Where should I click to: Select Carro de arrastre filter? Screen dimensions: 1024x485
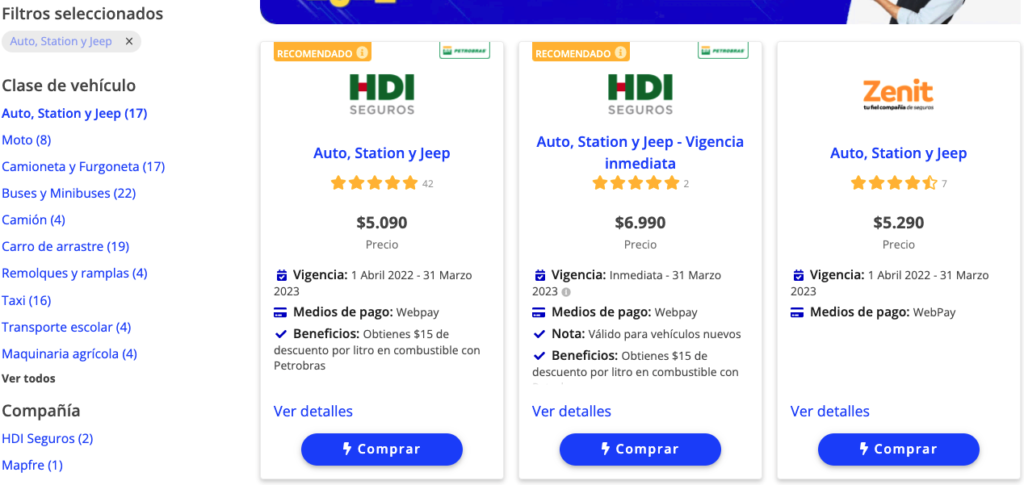[x=65, y=247]
